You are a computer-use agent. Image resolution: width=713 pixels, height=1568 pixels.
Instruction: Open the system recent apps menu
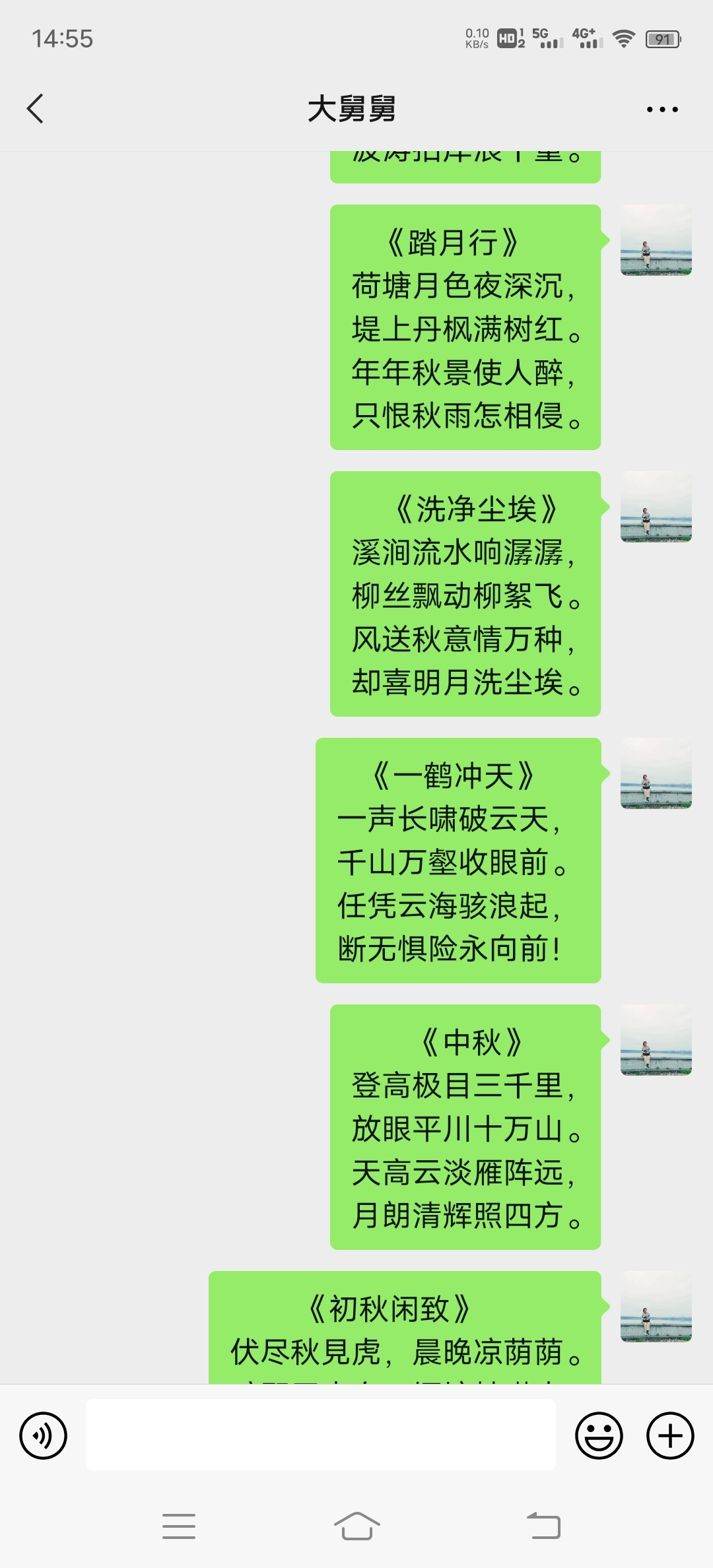pyautogui.click(x=179, y=1526)
